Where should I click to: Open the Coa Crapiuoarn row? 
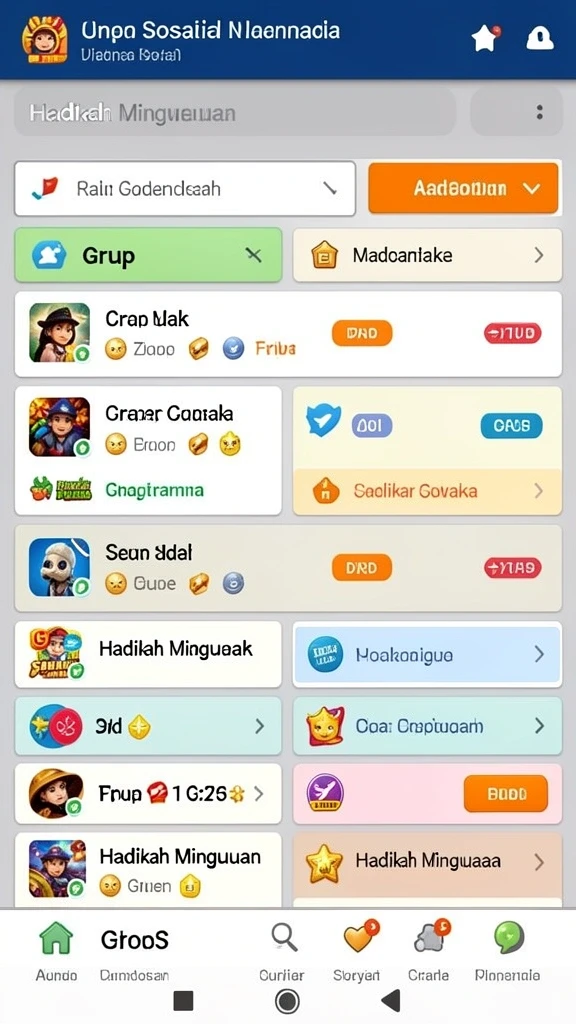[x=427, y=726]
